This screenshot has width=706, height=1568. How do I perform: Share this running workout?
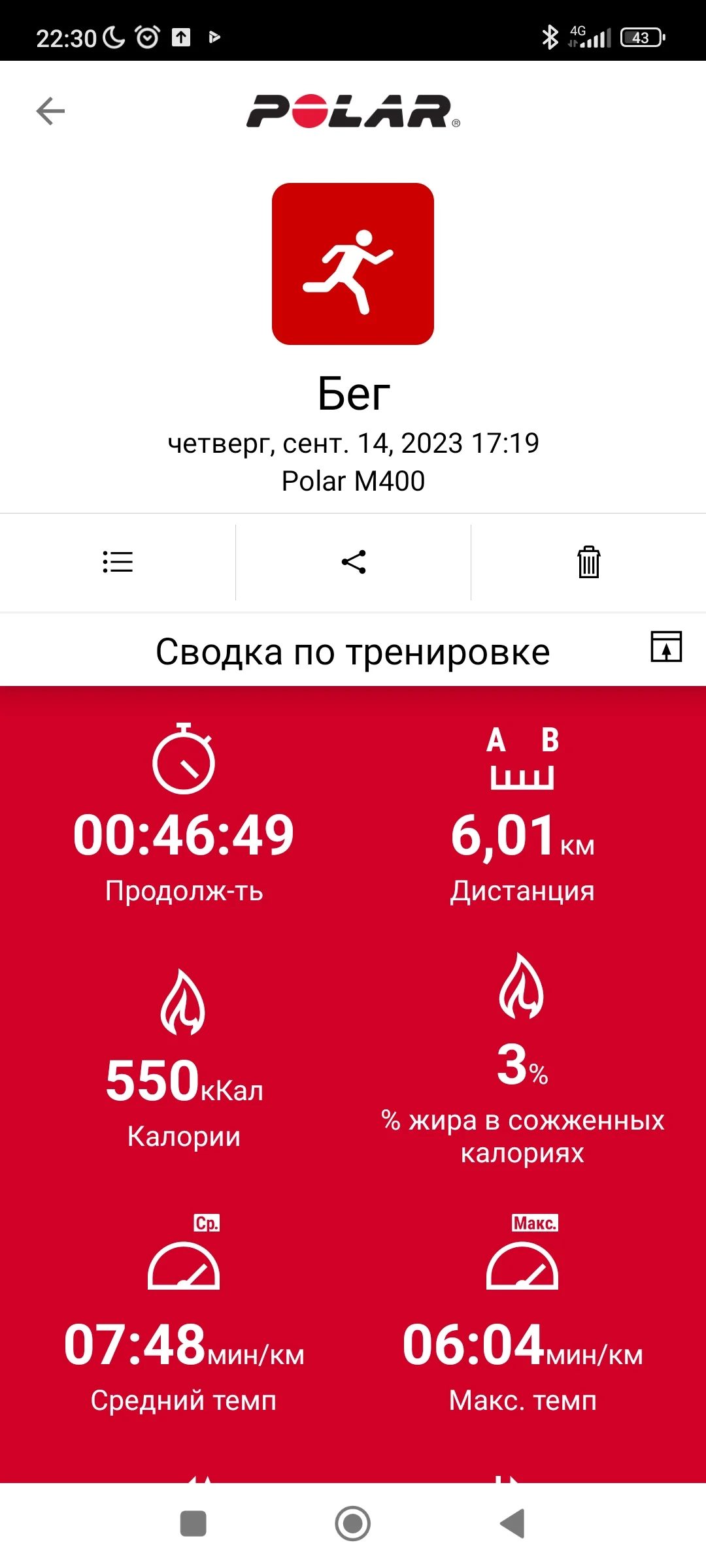point(354,562)
